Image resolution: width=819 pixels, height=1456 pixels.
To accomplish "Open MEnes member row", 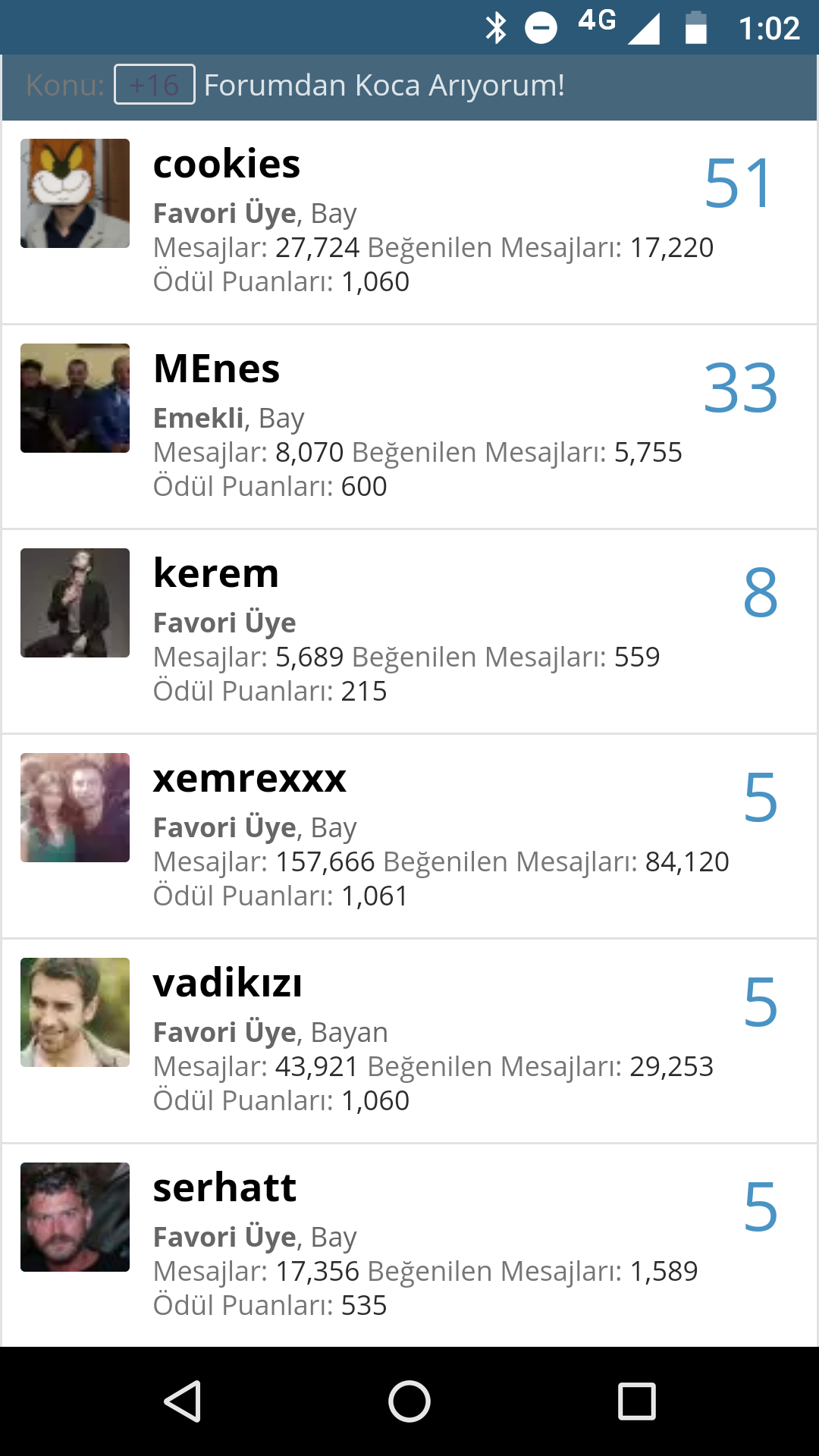I will 216,369.
